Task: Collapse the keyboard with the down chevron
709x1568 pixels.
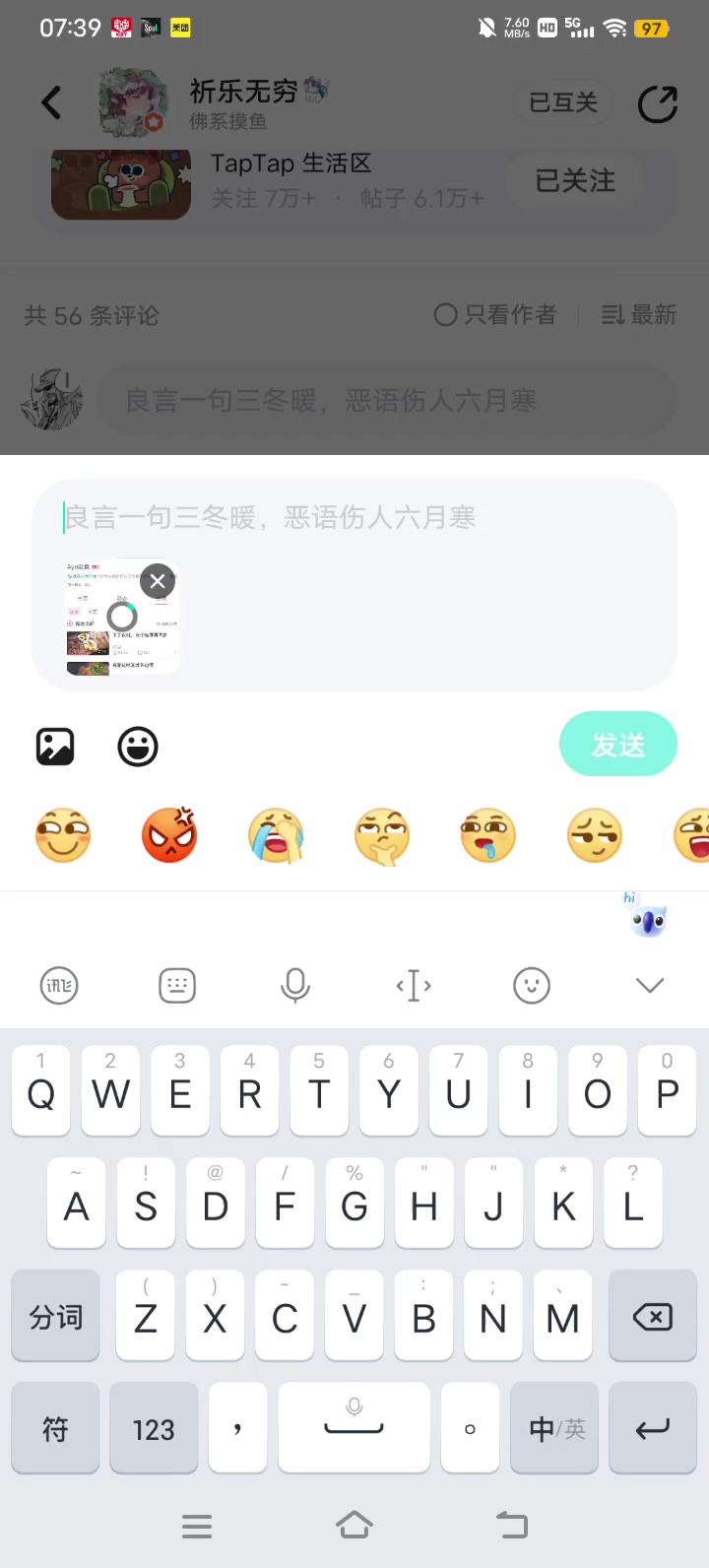Action: (650, 985)
